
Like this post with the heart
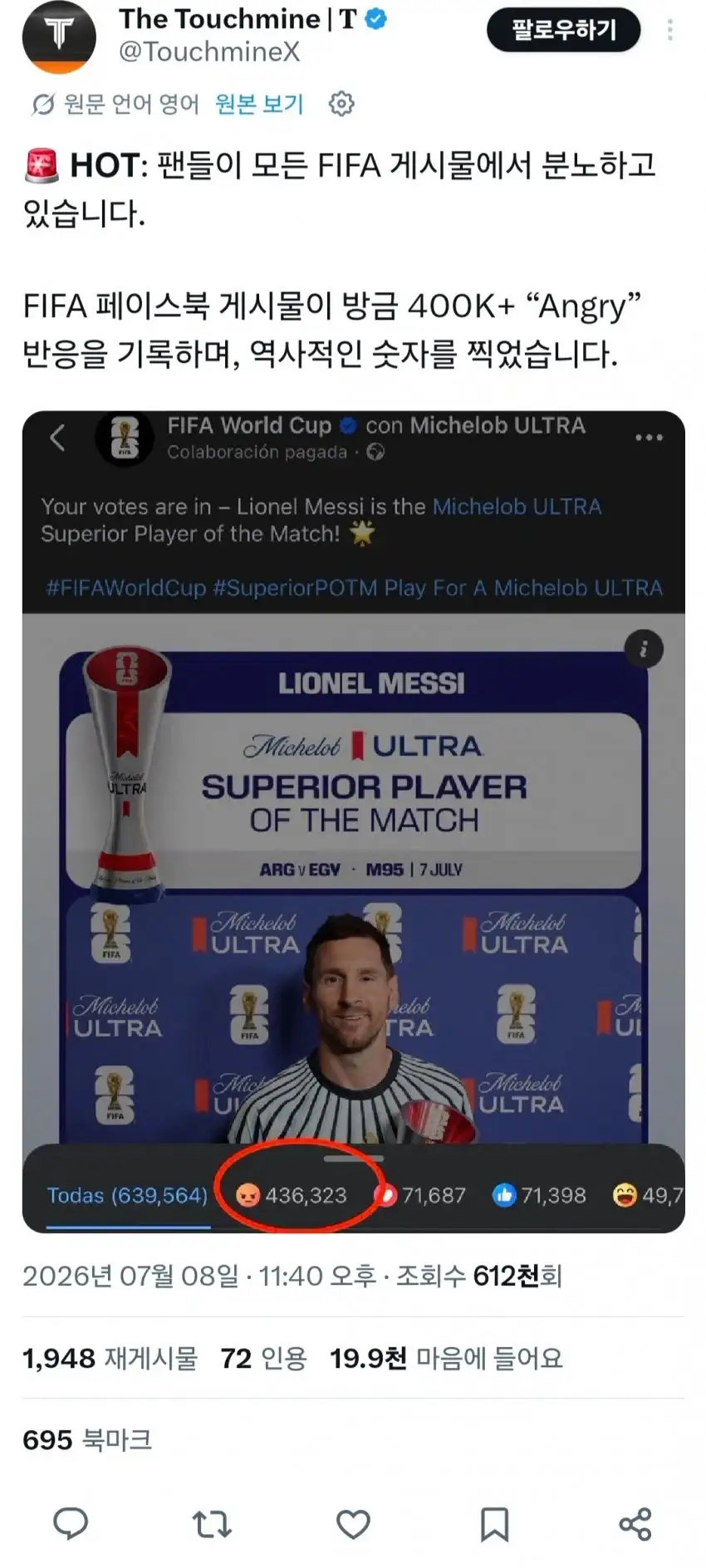coord(353,1524)
